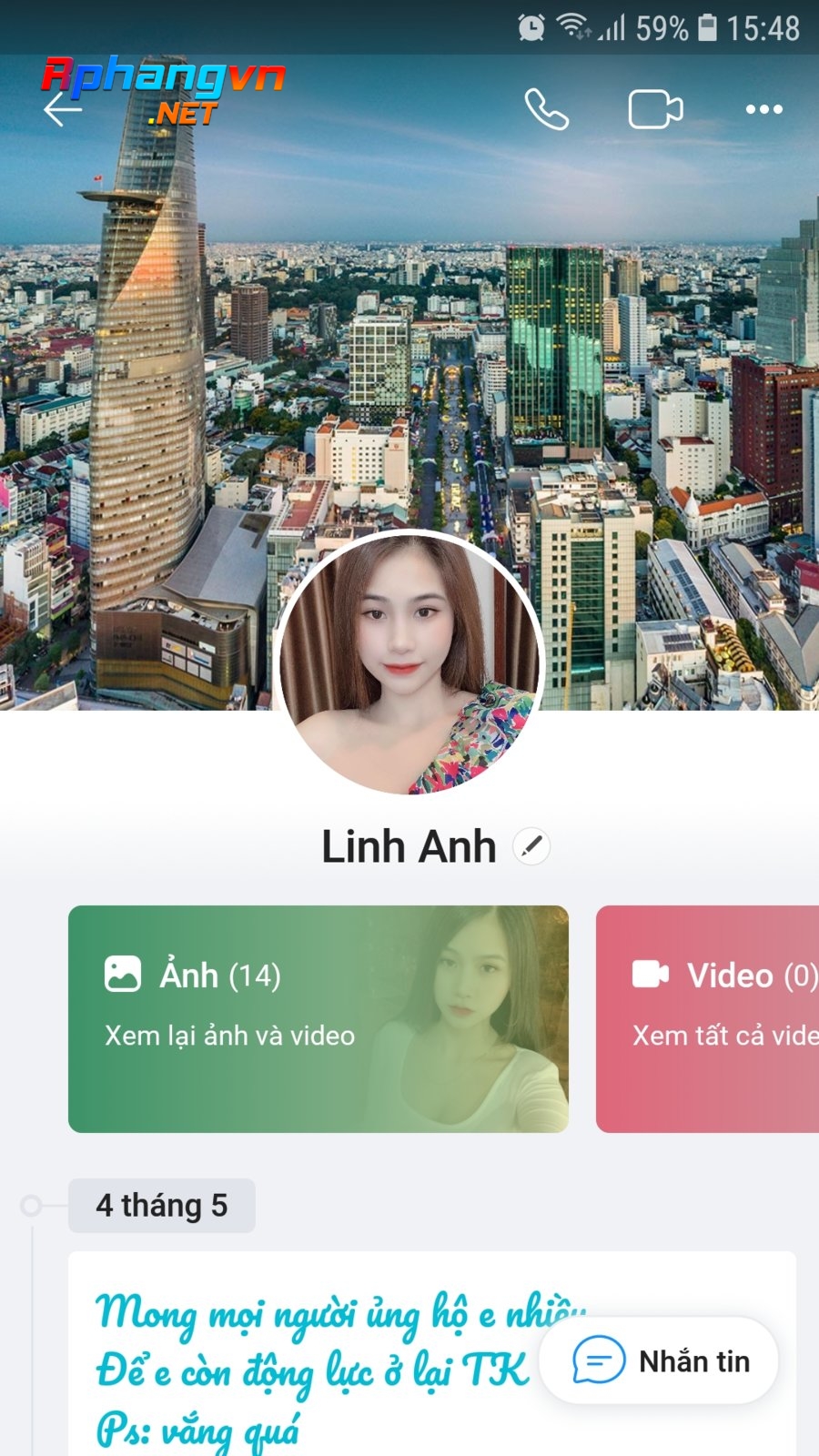Open the Ảnh (14) photo album card
Image resolution: width=819 pixels, height=1456 pixels.
click(x=318, y=1019)
